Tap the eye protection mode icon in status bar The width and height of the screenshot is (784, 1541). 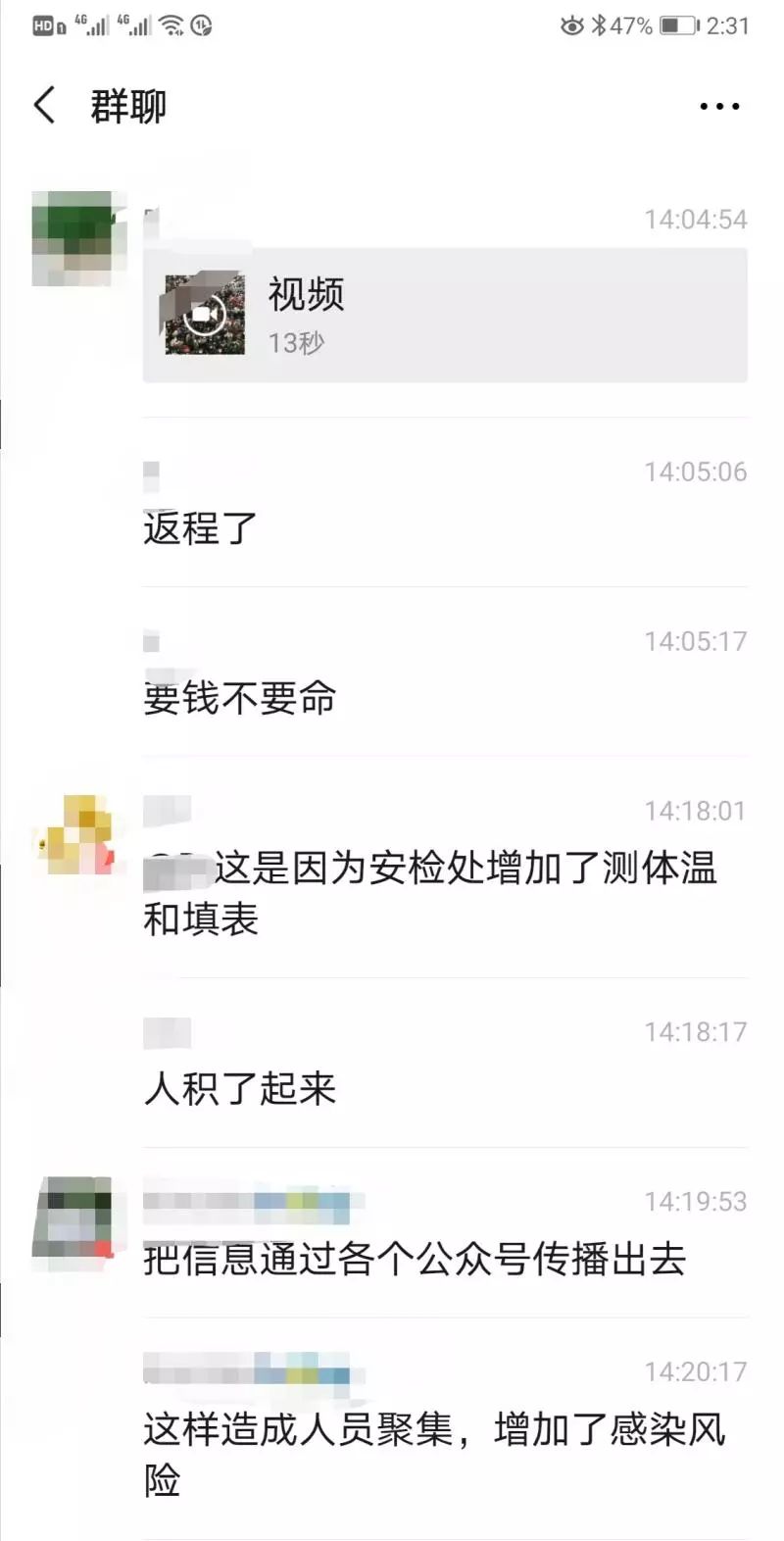tap(571, 27)
